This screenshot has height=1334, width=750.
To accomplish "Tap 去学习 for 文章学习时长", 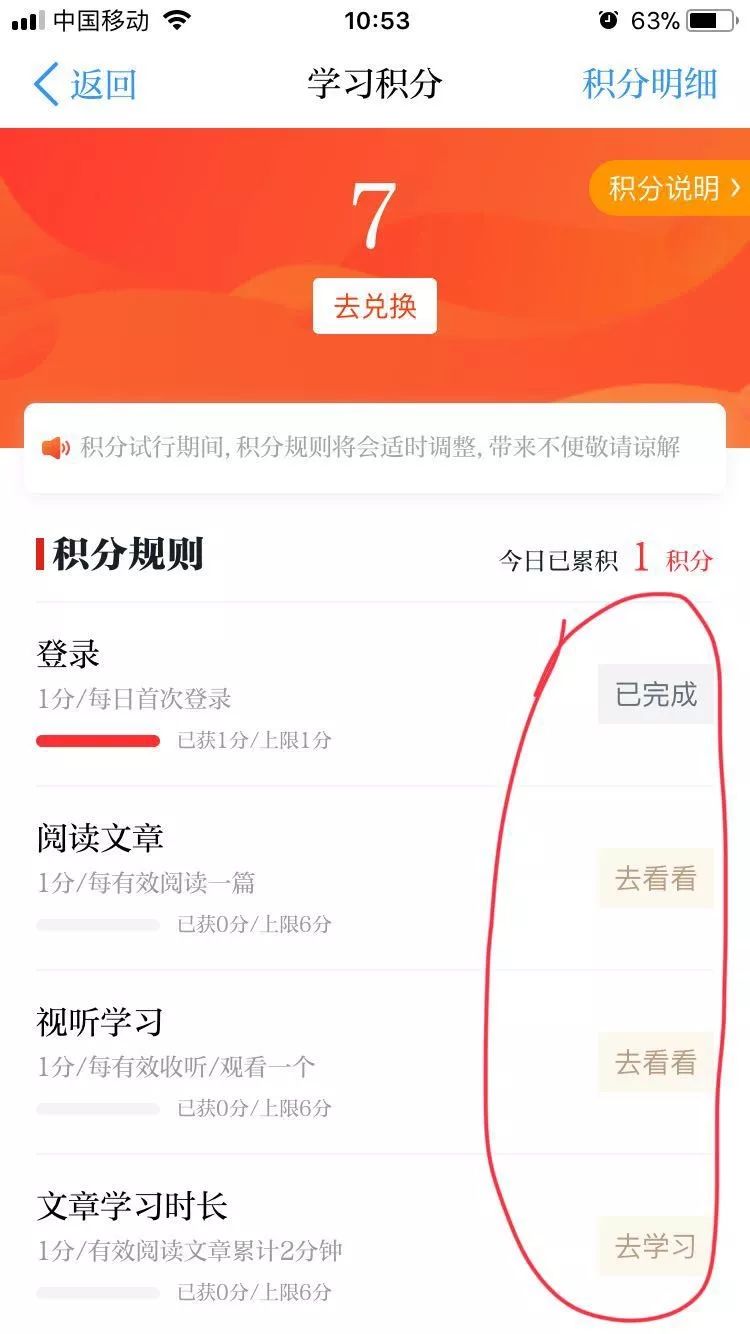I will coord(656,1247).
